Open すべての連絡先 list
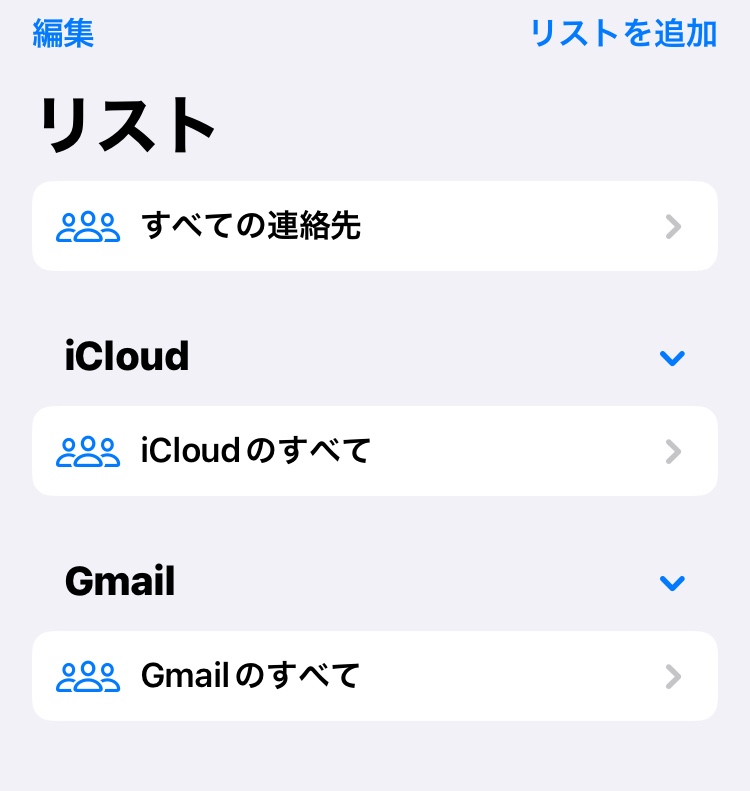This screenshot has width=750, height=791. tap(375, 226)
